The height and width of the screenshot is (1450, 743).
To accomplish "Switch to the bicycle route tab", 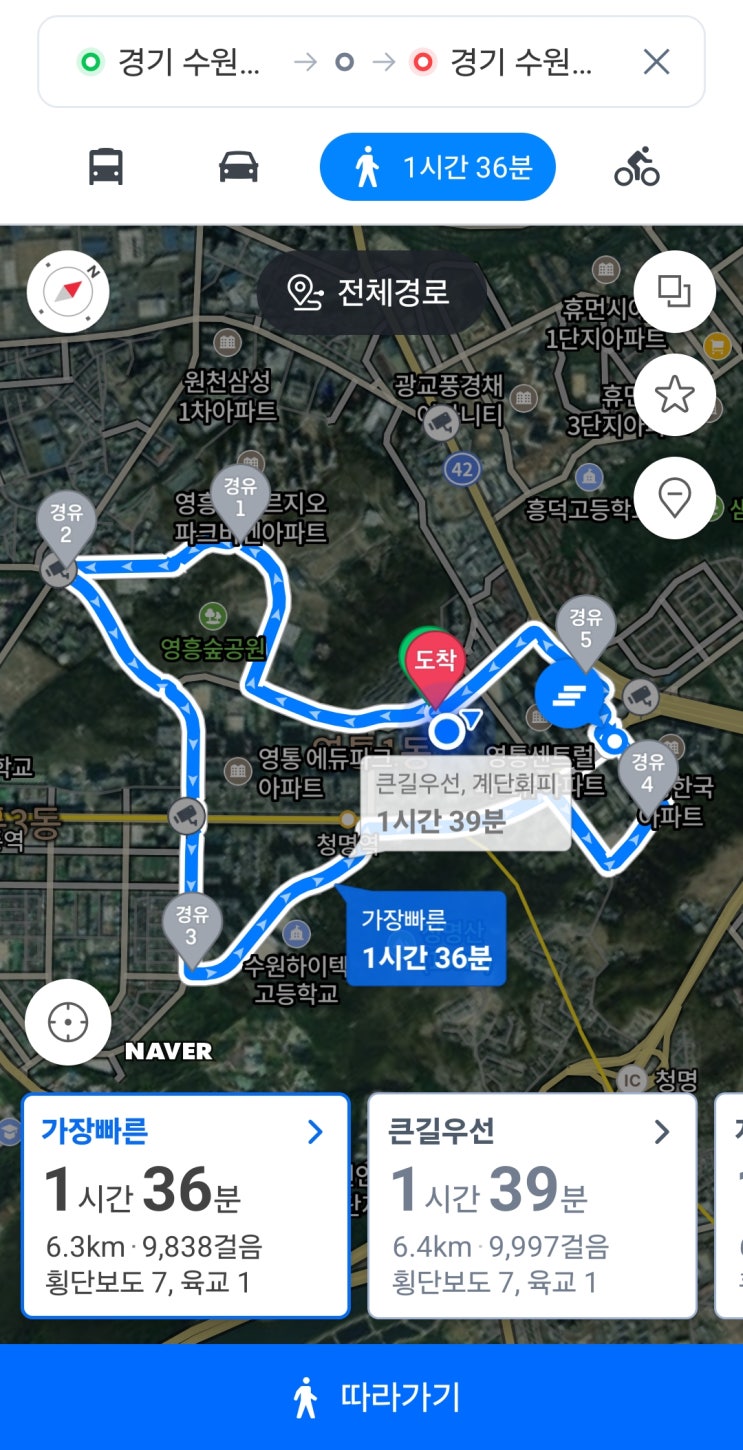I will pyautogui.click(x=637, y=167).
